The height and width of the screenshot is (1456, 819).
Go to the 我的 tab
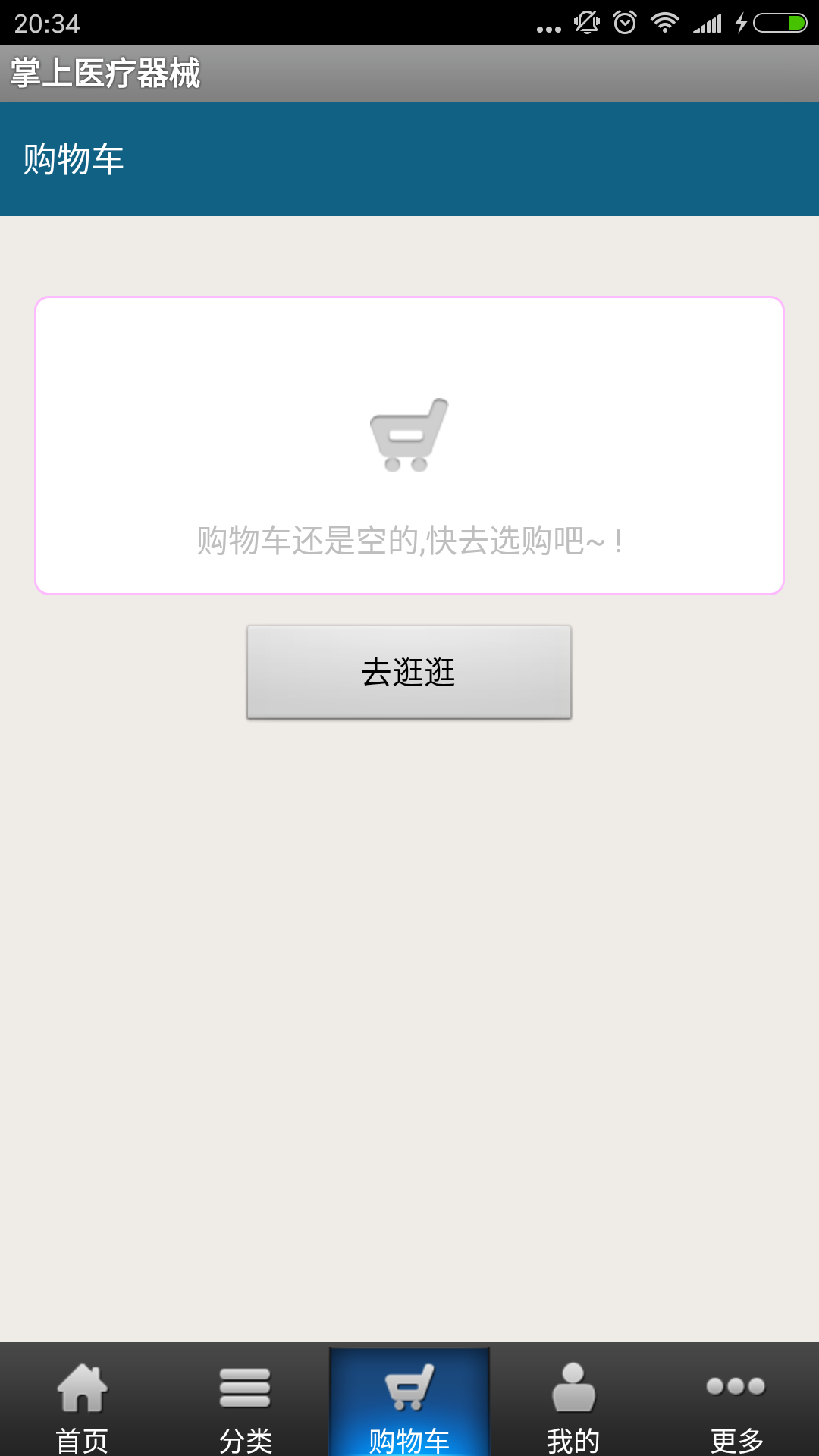click(x=573, y=1403)
